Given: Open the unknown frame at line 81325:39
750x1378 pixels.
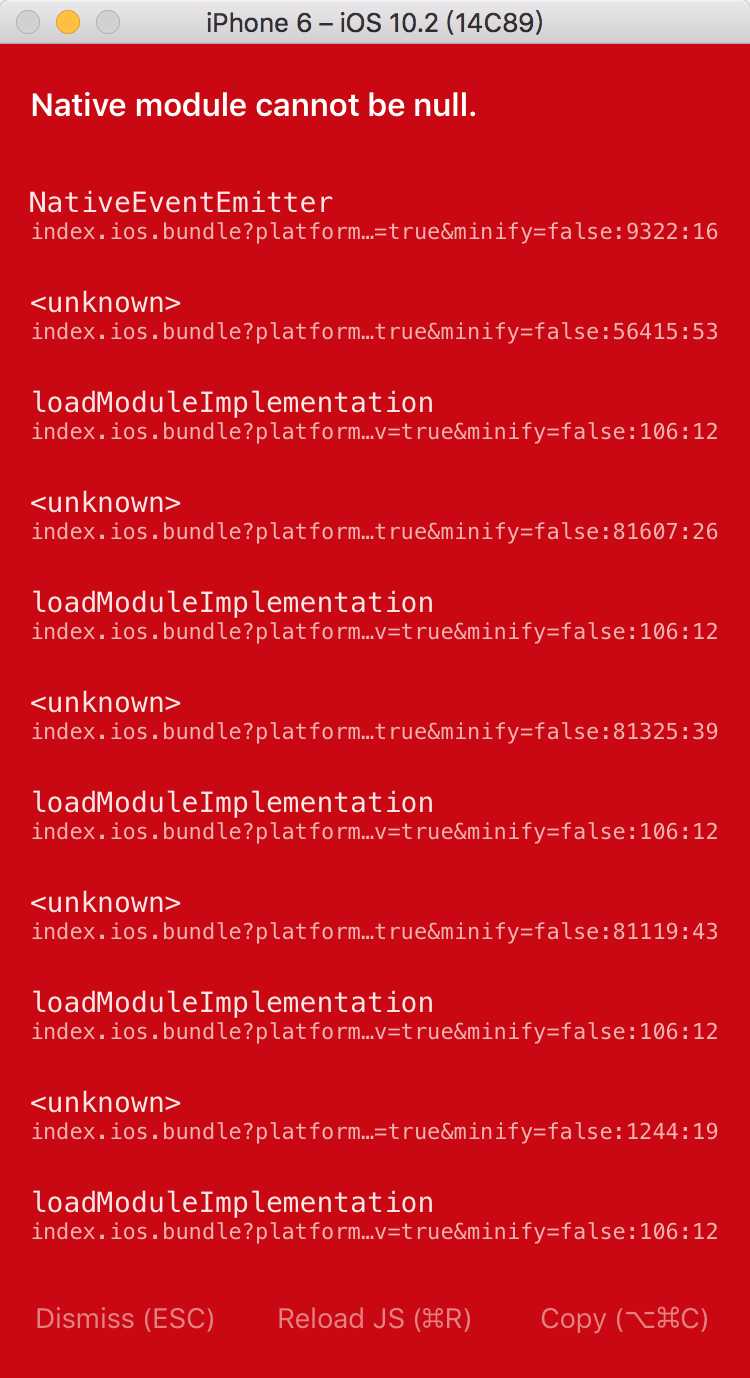Looking at the screenshot, I should (x=374, y=716).
